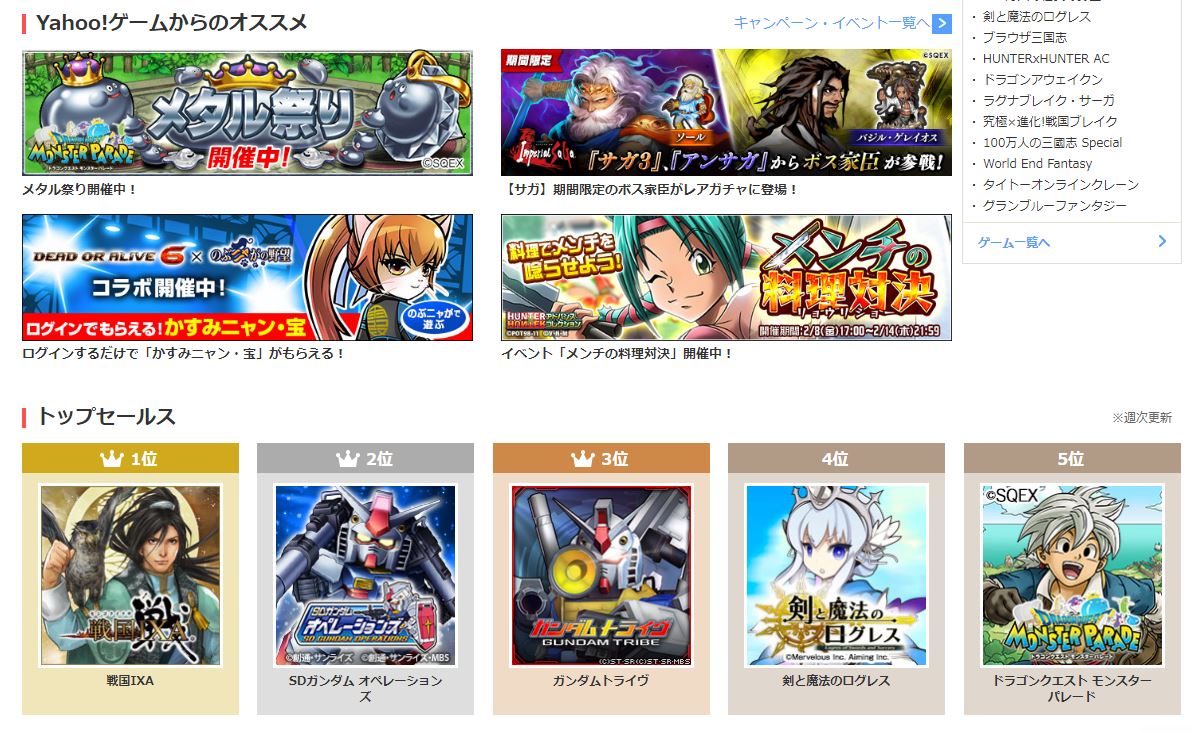The image size is (1193, 732).
Task: Open the メンチの料理対決 event banner
Action: (726, 277)
